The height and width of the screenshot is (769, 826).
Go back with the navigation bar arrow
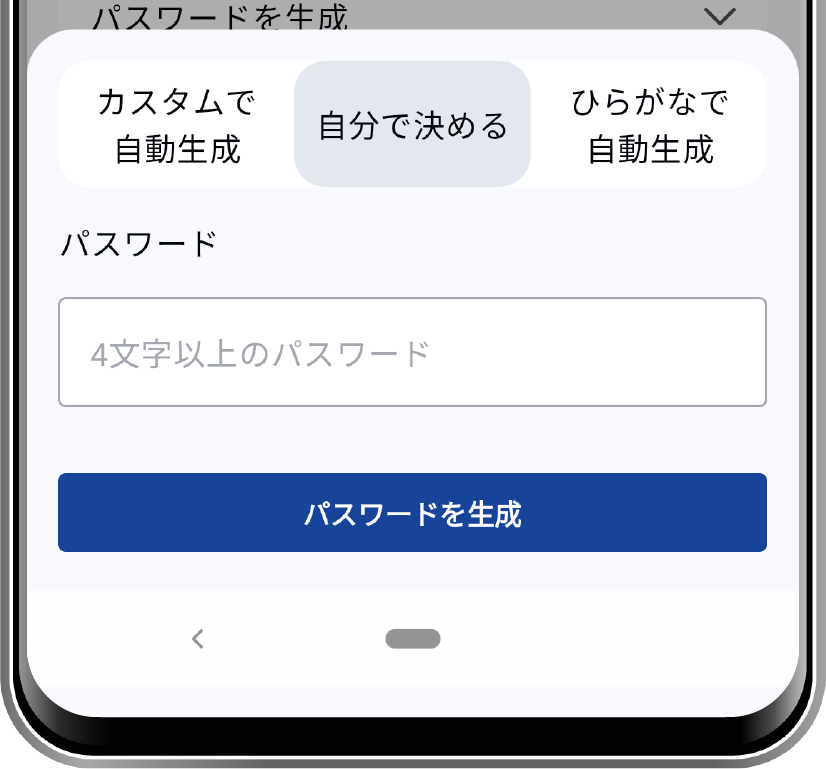pos(198,639)
